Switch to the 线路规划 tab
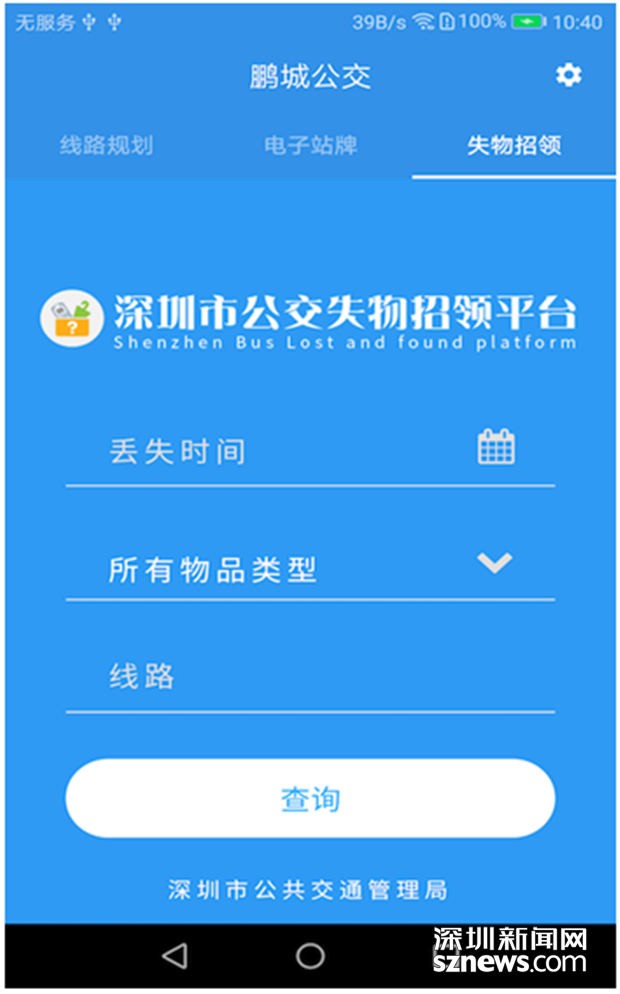 (x=106, y=145)
